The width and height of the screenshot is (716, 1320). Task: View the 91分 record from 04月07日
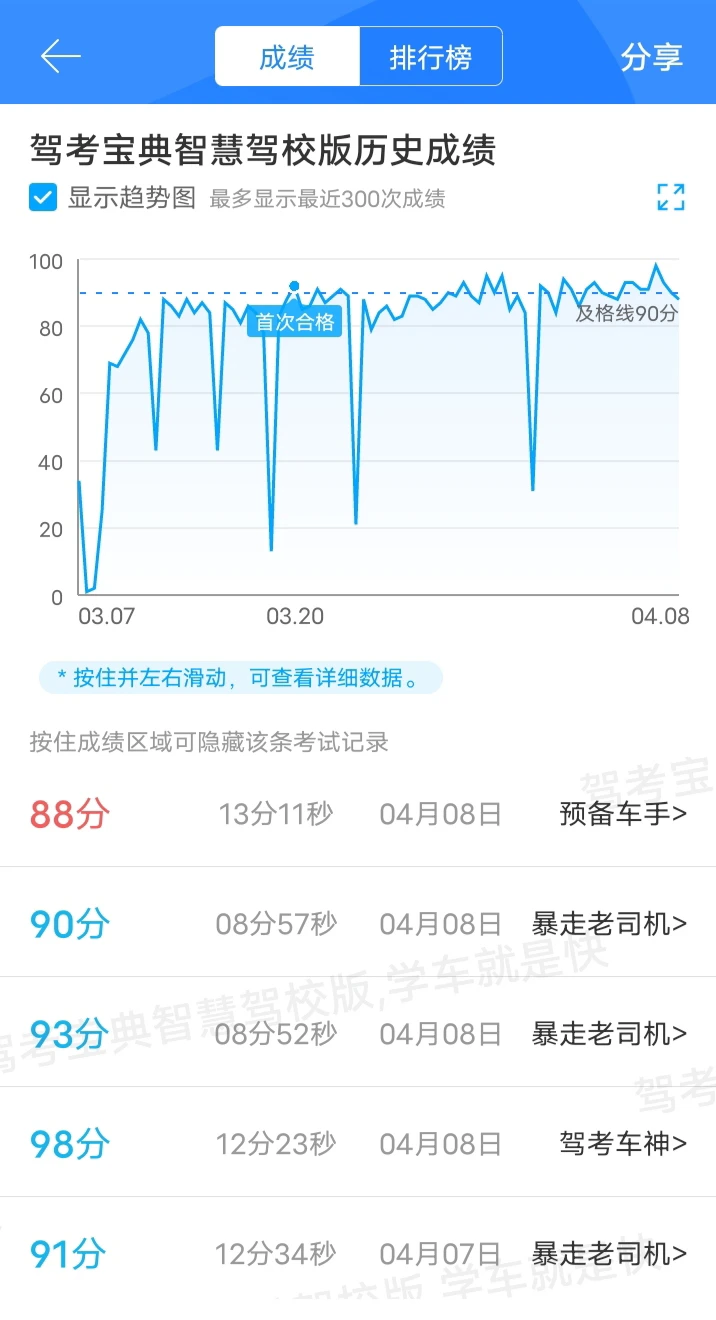pos(608,1253)
